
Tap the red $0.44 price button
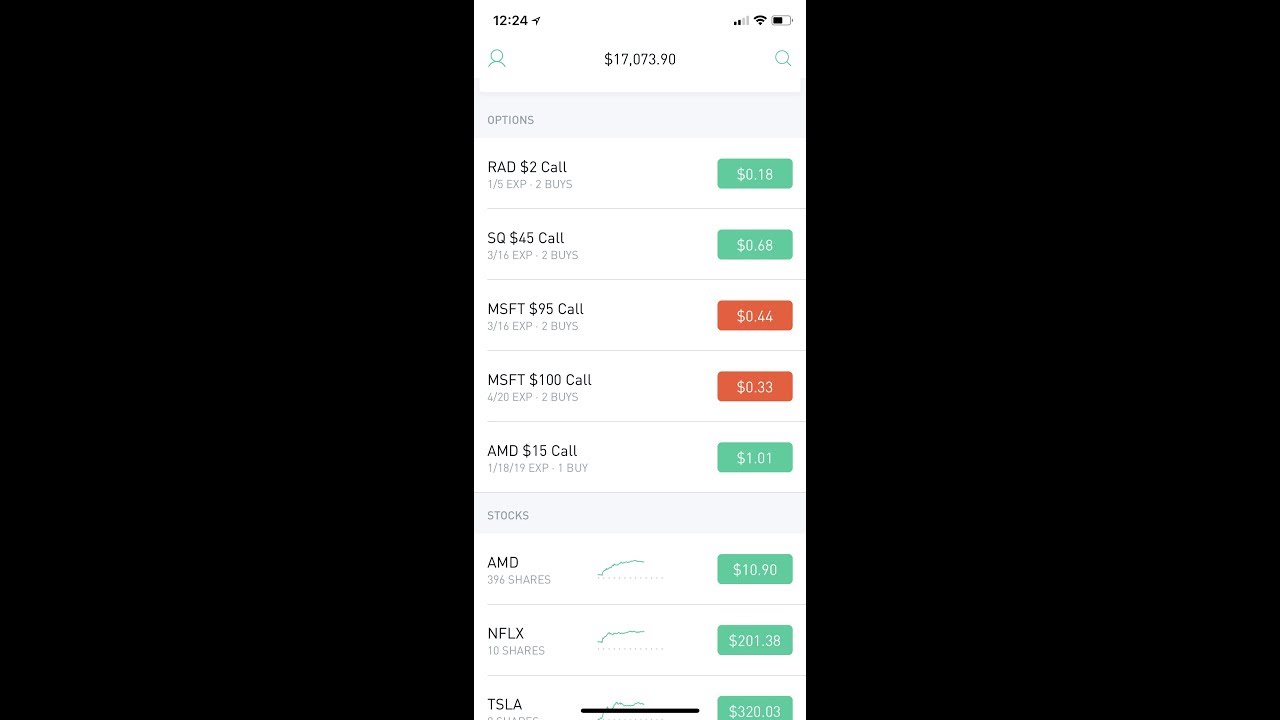pyautogui.click(x=754, y=316)
